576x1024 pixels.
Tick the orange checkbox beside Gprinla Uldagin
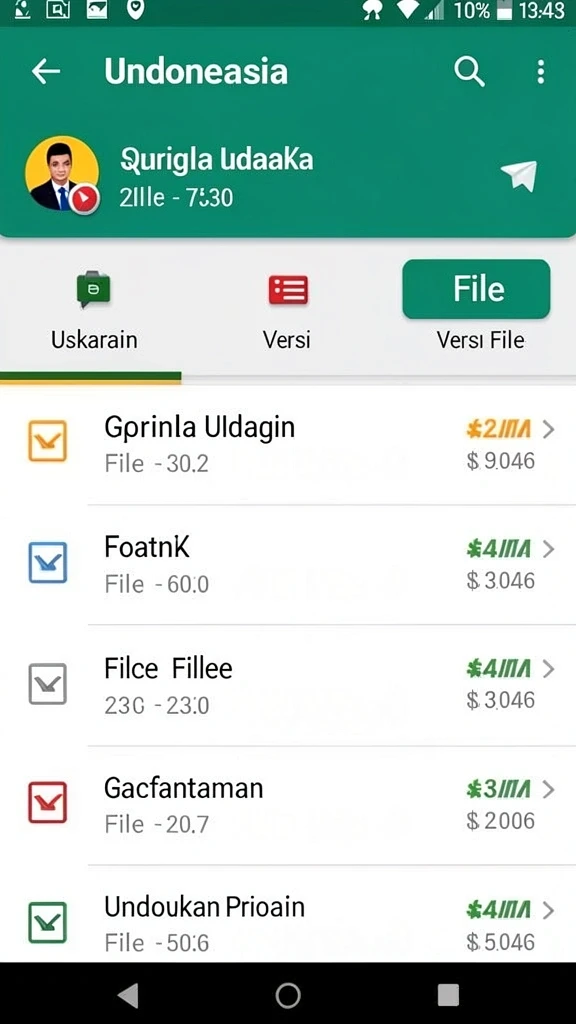(x=48, y=441)
